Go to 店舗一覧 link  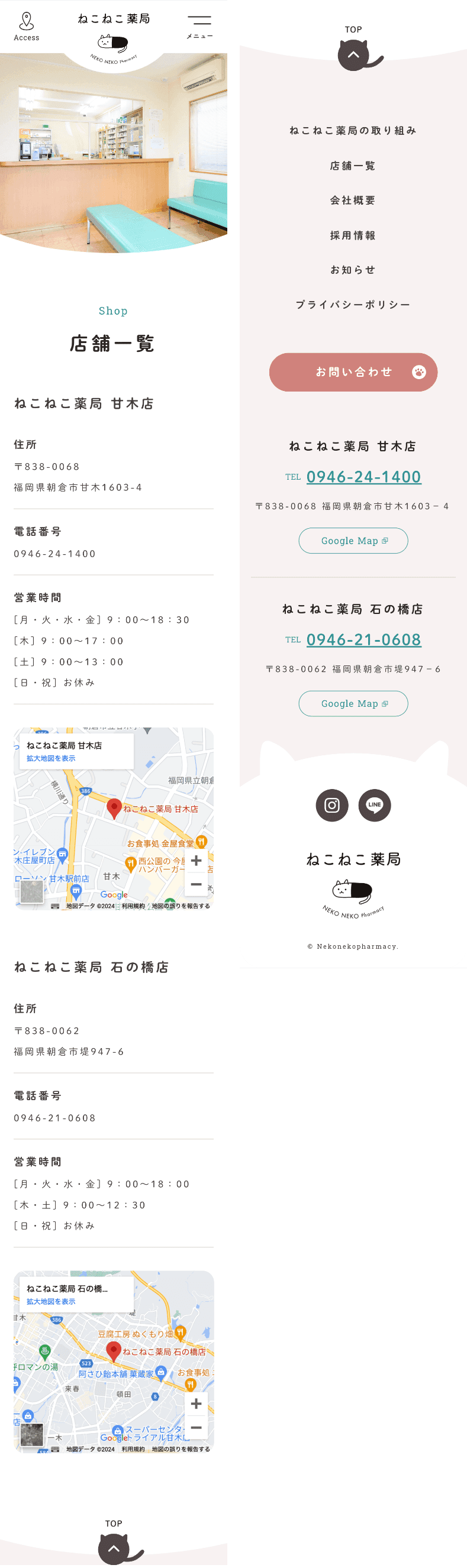coord(353,166)
